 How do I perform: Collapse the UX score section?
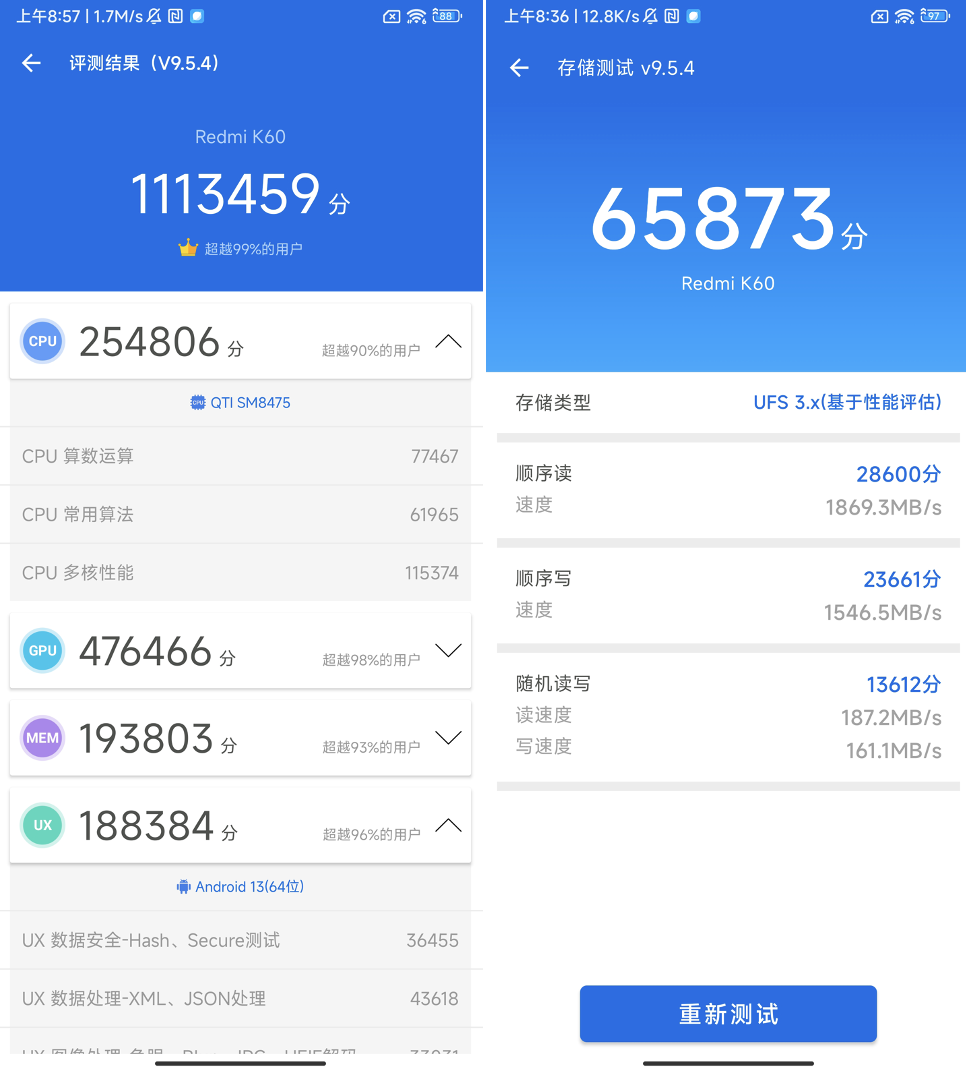pos(449,826)
